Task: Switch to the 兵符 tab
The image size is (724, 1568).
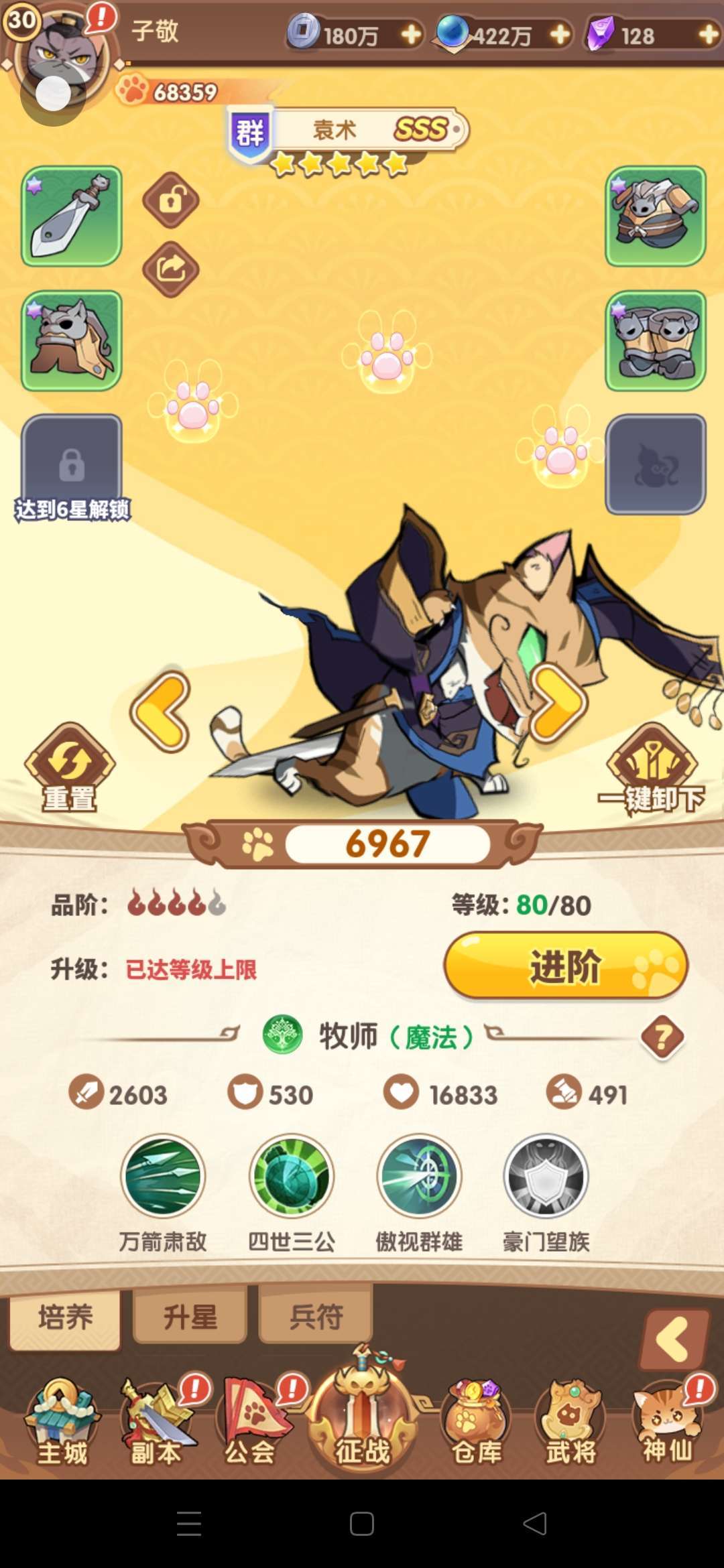Action: [316, 1317]
